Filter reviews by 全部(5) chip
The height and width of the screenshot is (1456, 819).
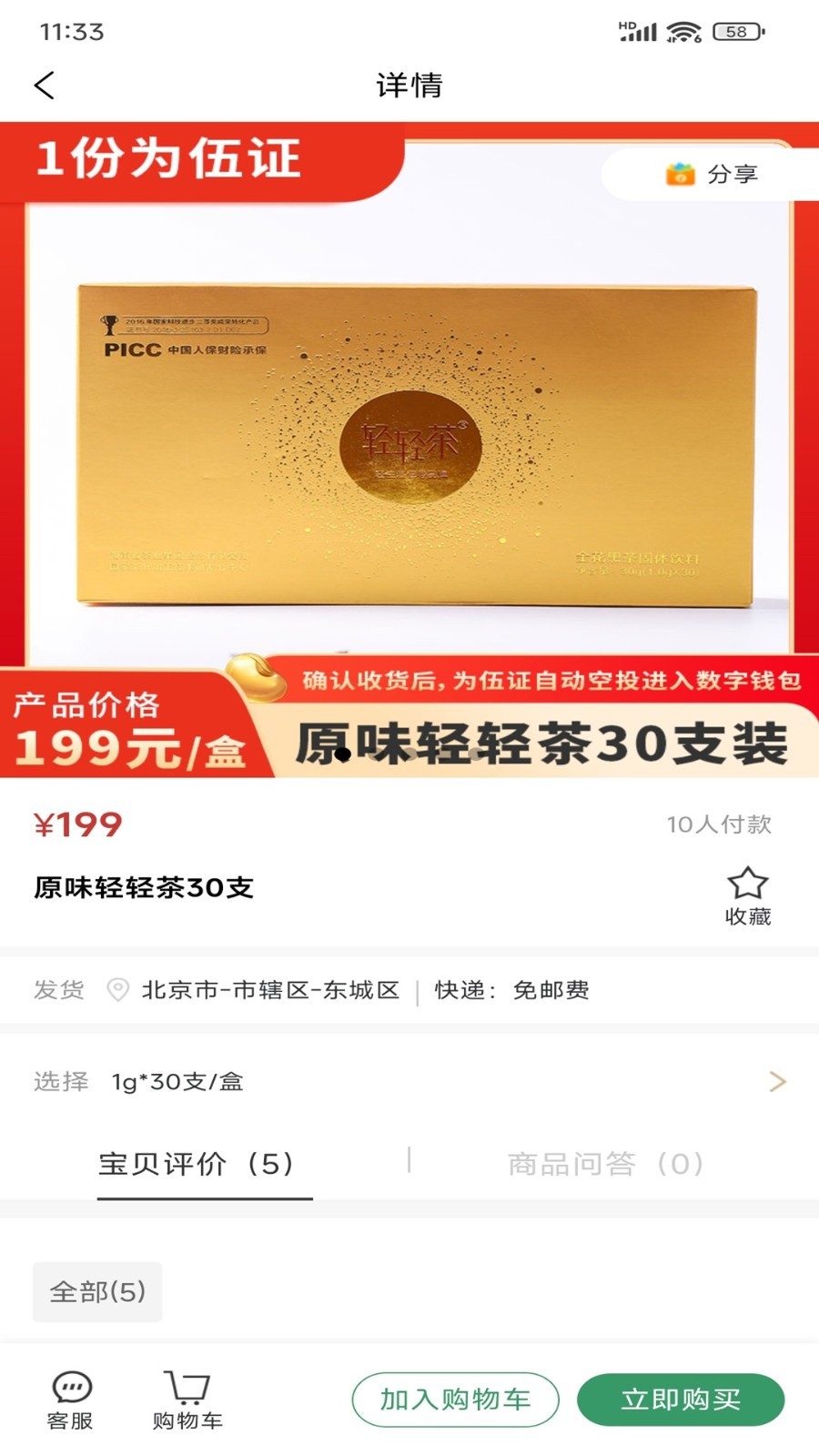[97, 1291]
